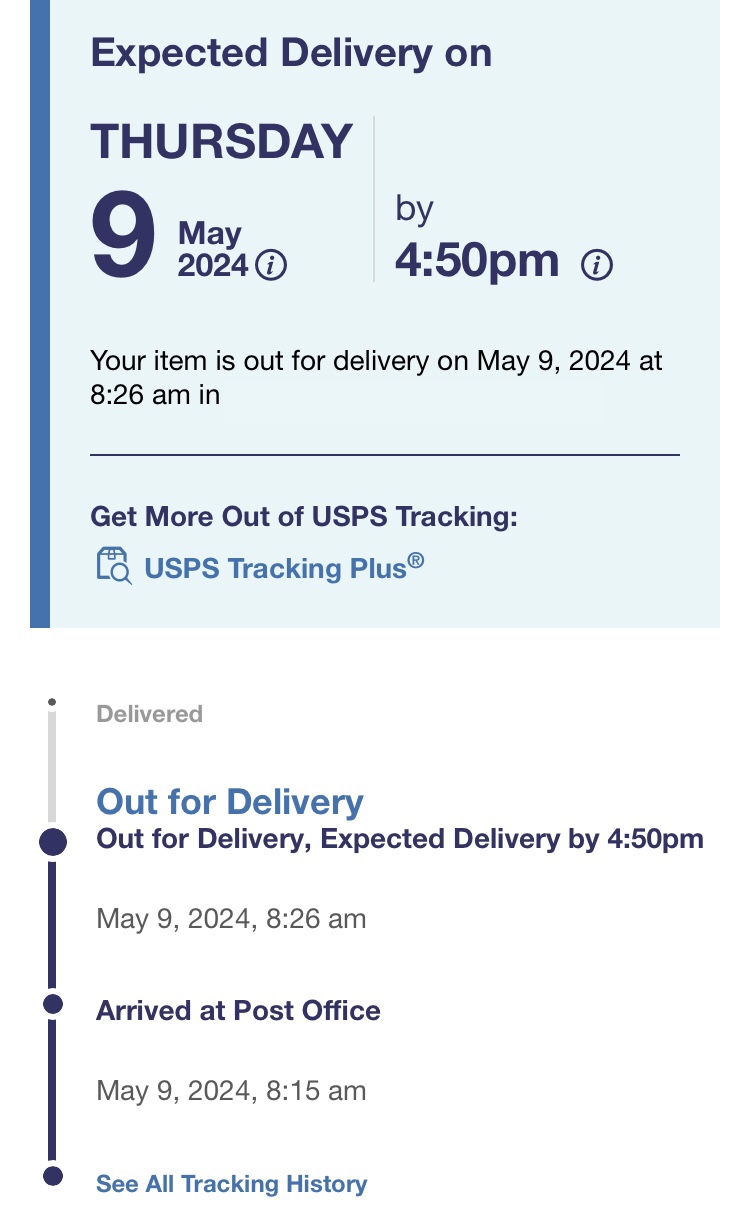See All Tracking History
The height and width of the screenshot is (1217, 749).
coord(231,1184)
